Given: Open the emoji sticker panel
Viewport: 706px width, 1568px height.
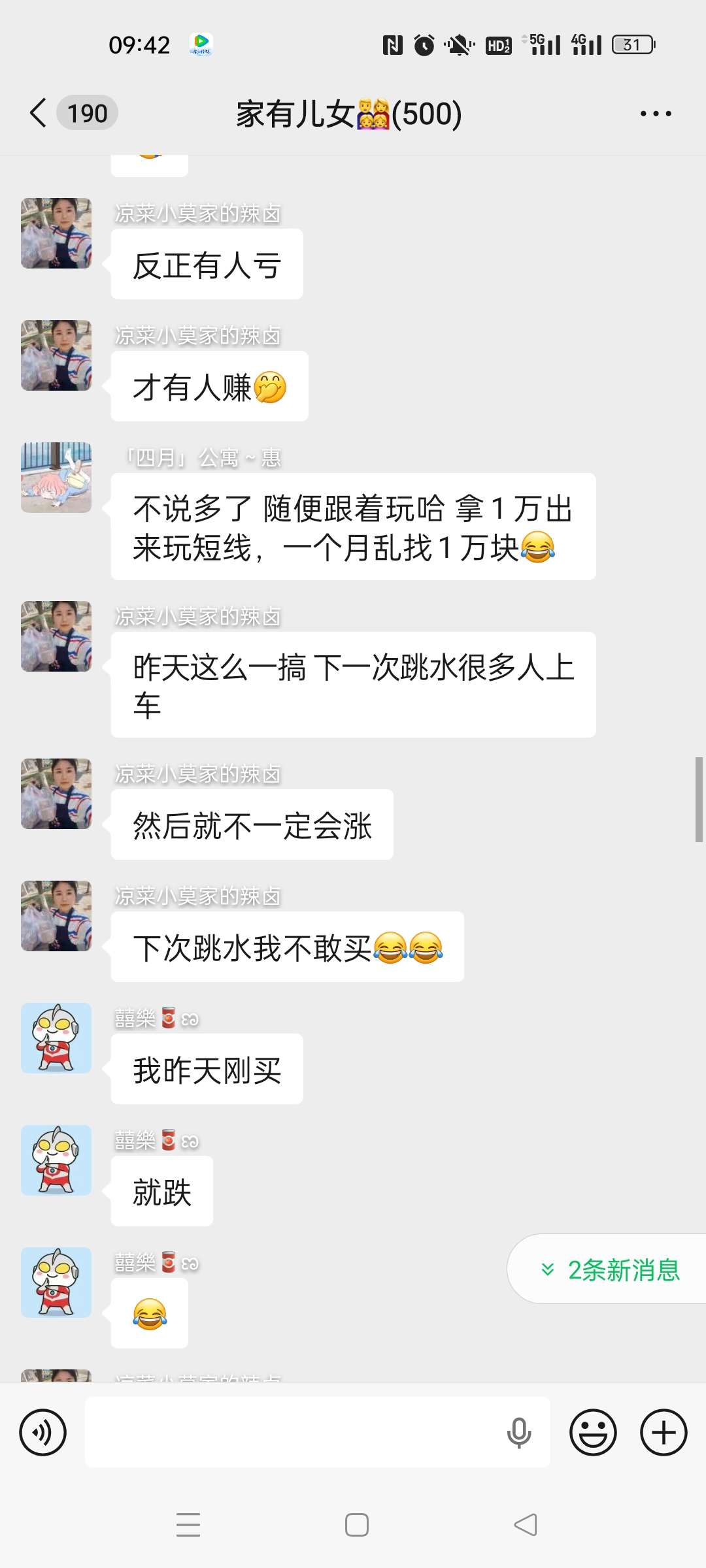Looking at the screenshot, I should click(x=593, y=1433).
